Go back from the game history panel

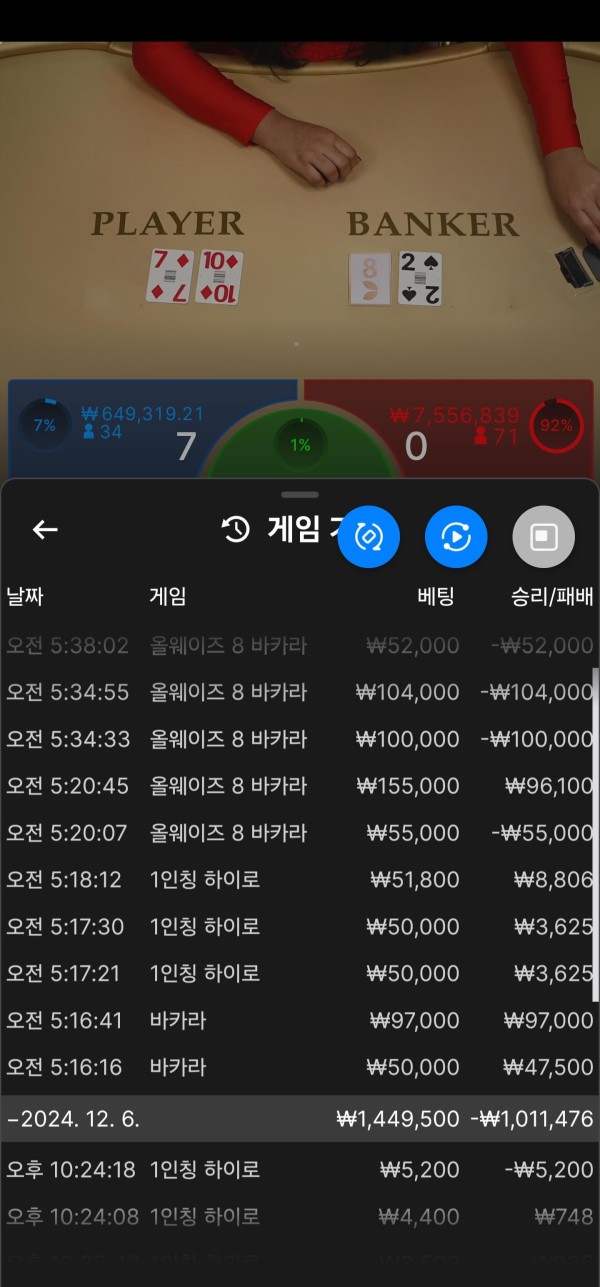45,530
